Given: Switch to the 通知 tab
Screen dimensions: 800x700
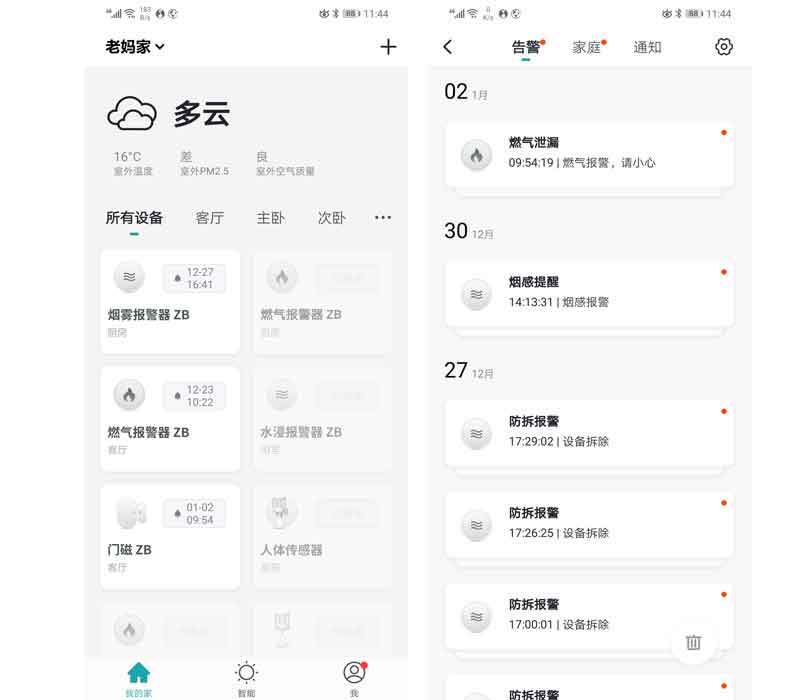Looking at the screenshot, I should coord(647,47).
